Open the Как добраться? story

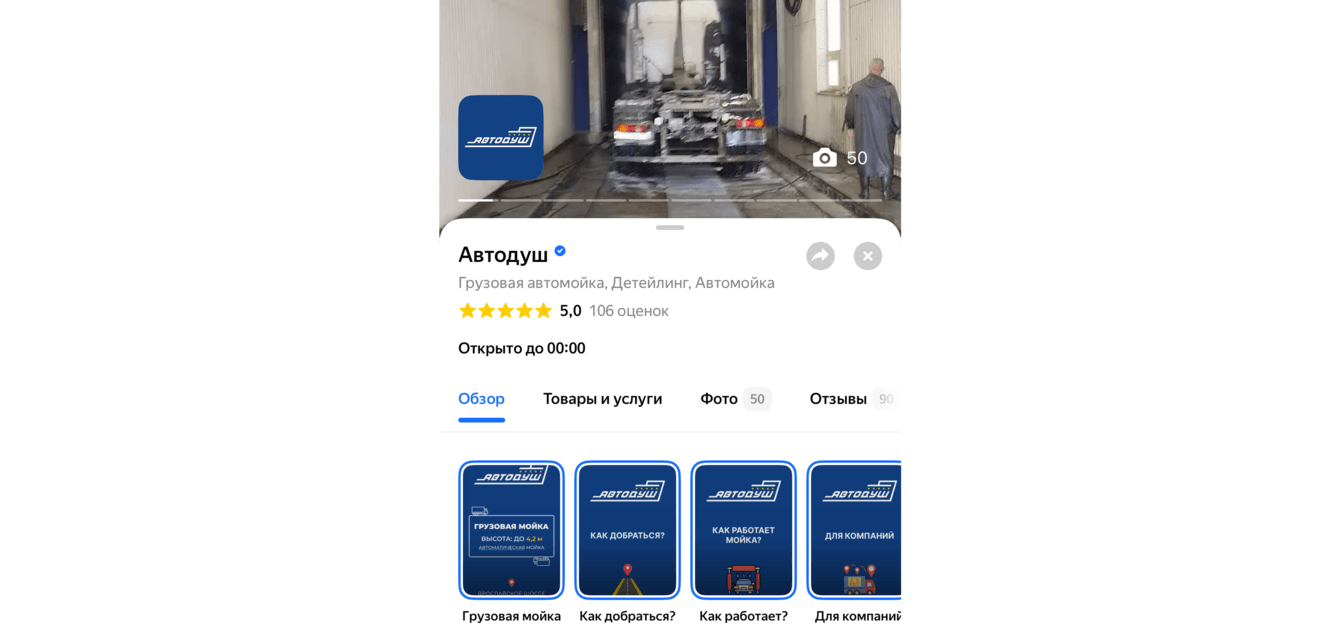[x=627, y=530]
